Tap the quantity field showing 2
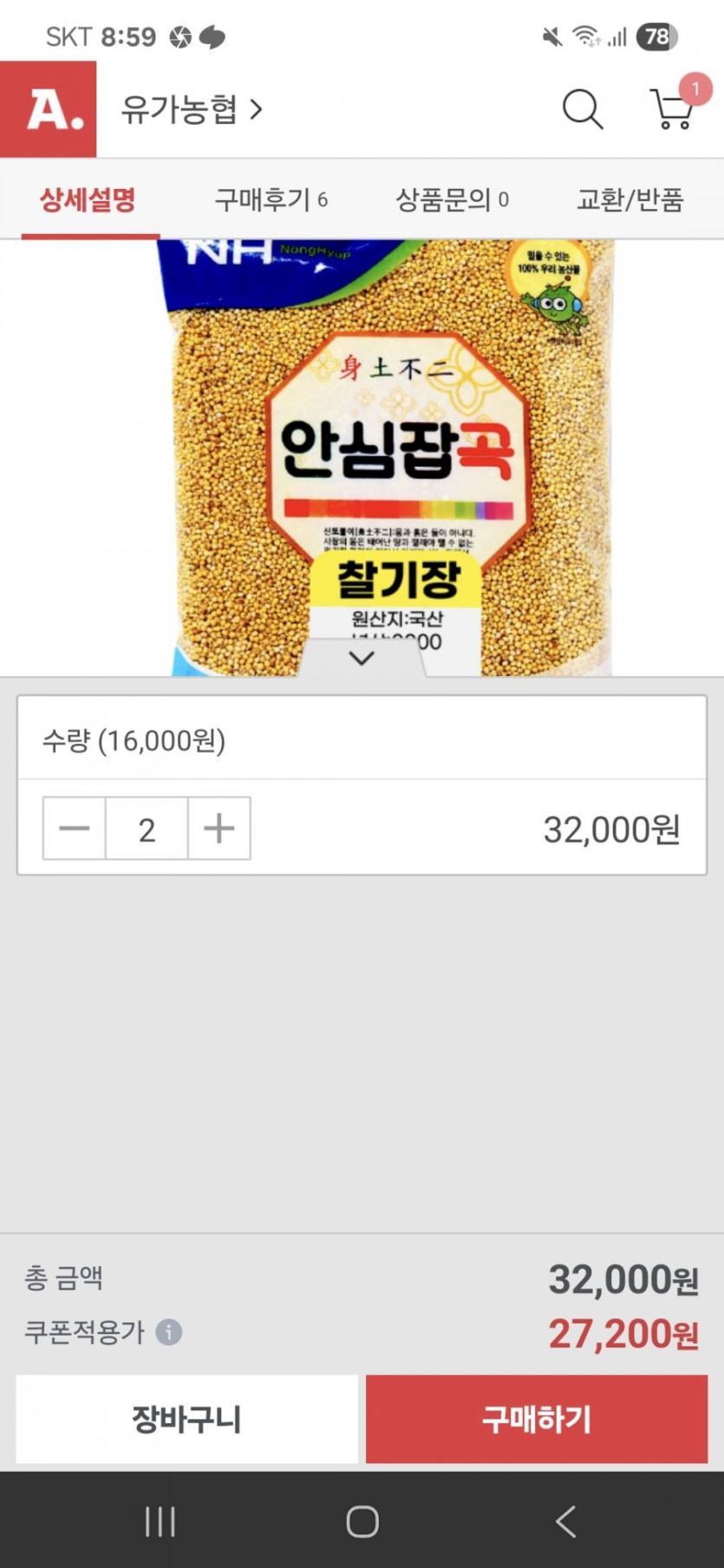724x1568 pixels. coord(147,829)
